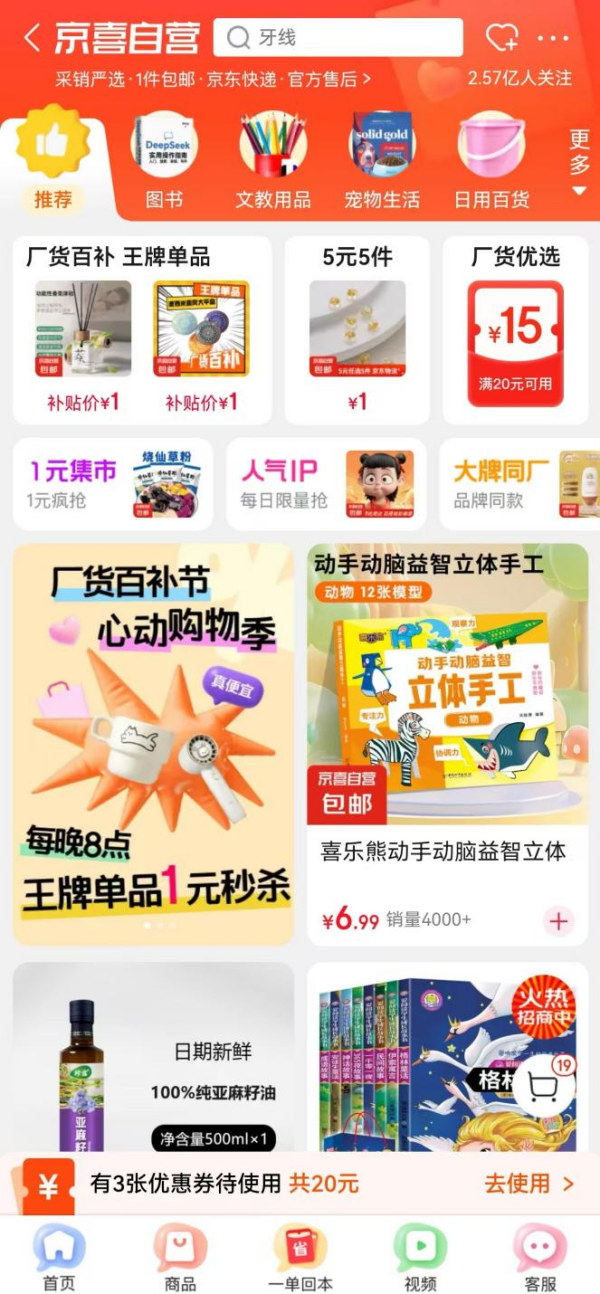The image size is (600, 1294).
Task: Tap 去使用 to use coupons
Action: point(528,1184)
